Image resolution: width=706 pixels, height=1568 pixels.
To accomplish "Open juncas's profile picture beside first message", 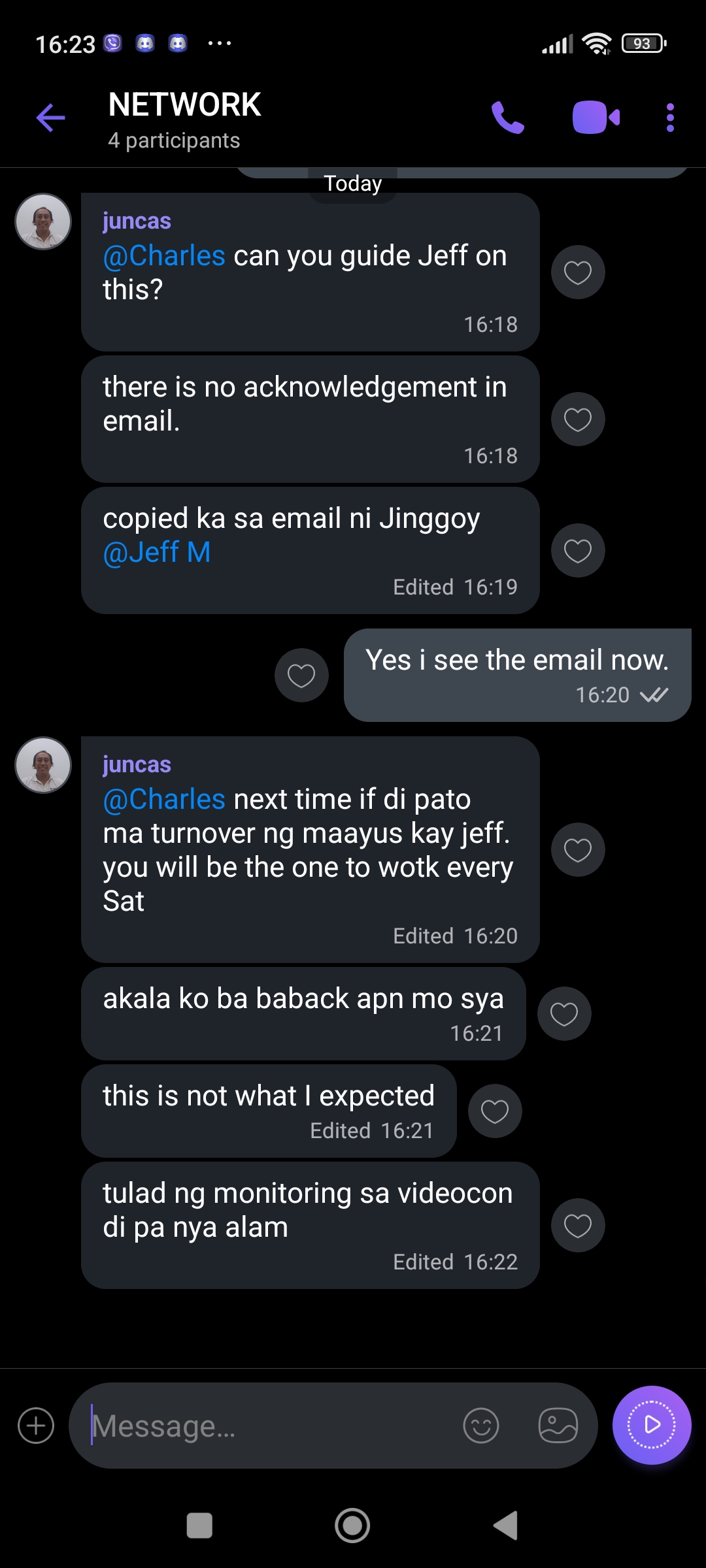I will coord(43,221).
